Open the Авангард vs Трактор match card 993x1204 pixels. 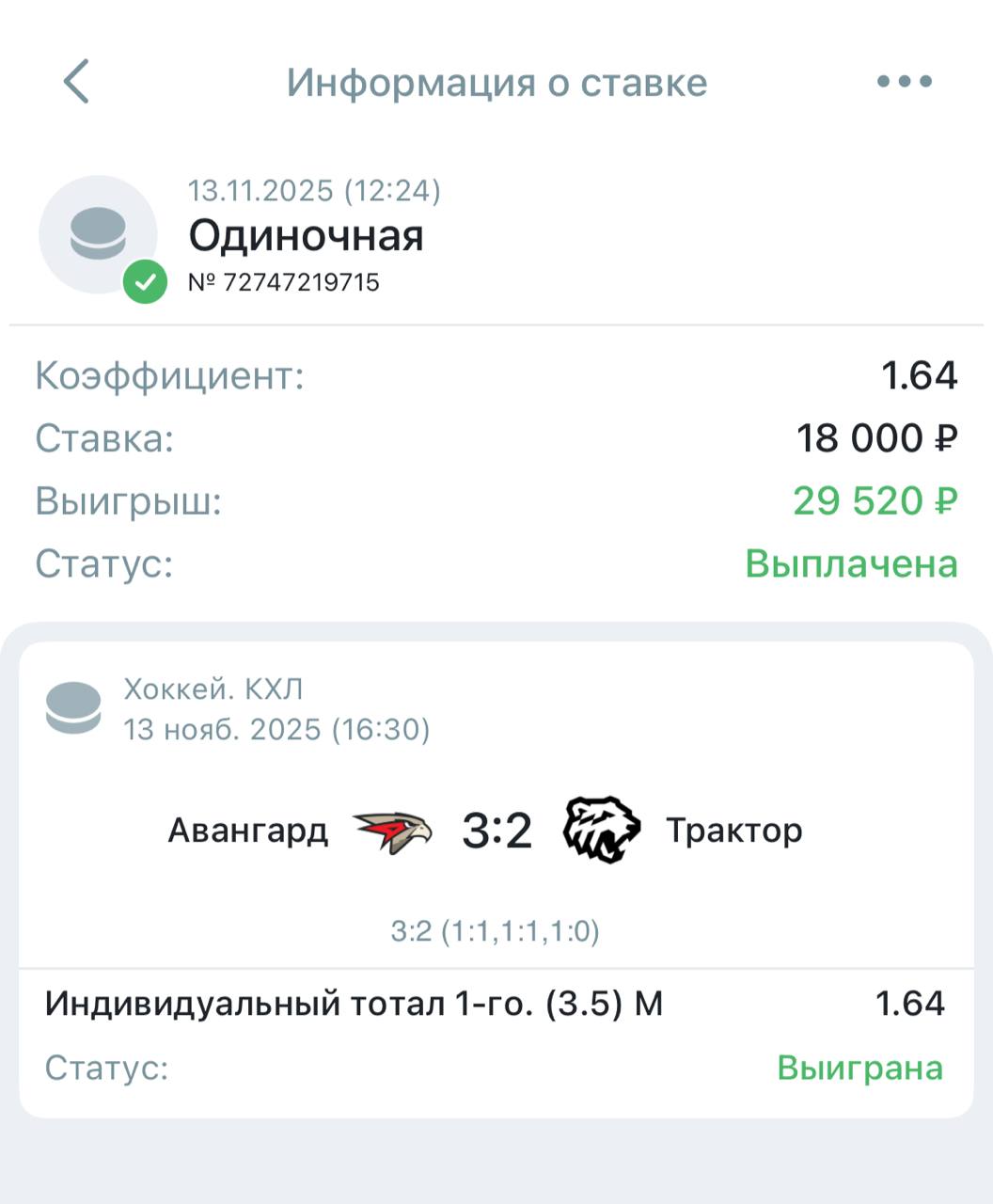coord(496,831)
